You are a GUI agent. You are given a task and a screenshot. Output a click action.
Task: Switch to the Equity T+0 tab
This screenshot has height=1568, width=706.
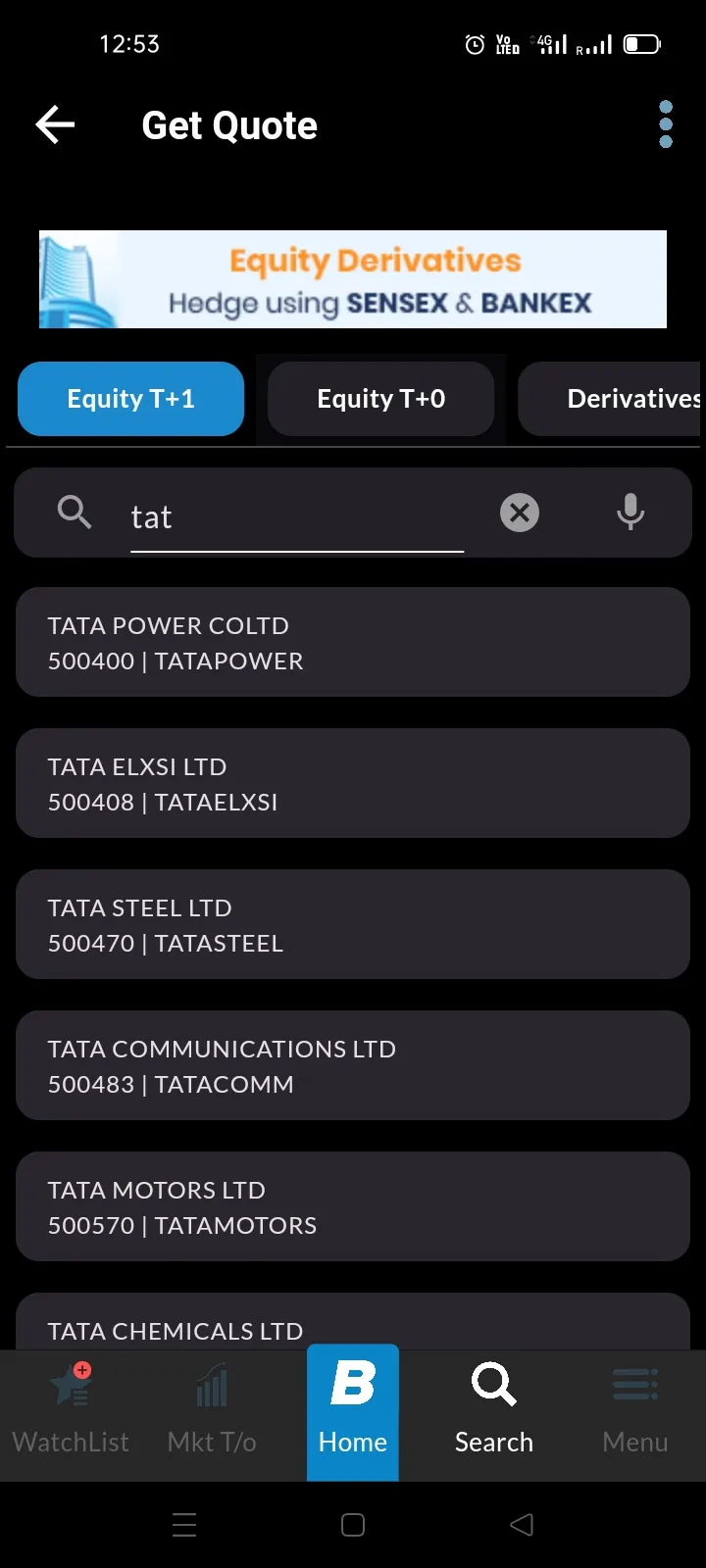click(x=380, y=399)
